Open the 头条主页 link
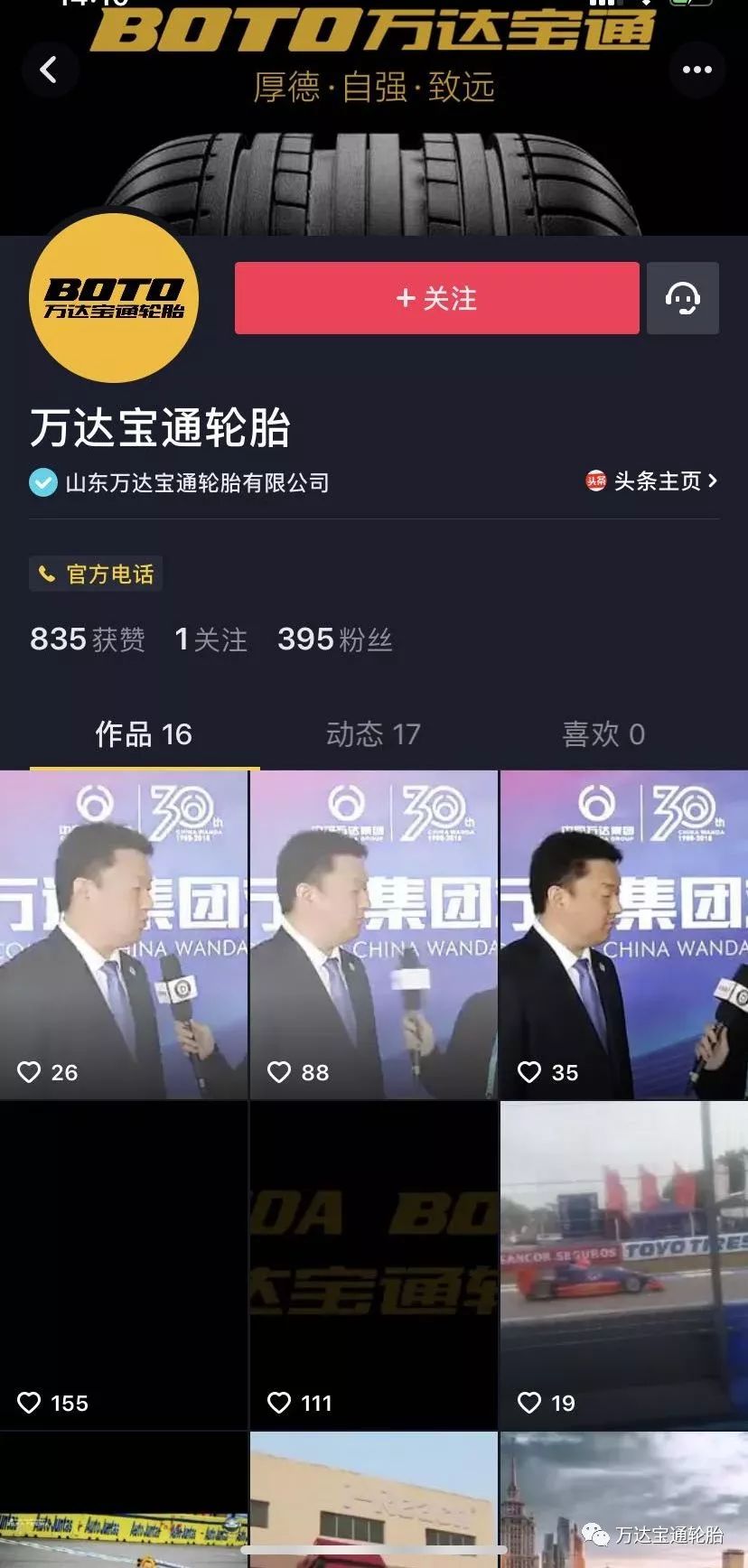Image resolution: width=748 pixels, height=1568 pixels. coord(652,481)
